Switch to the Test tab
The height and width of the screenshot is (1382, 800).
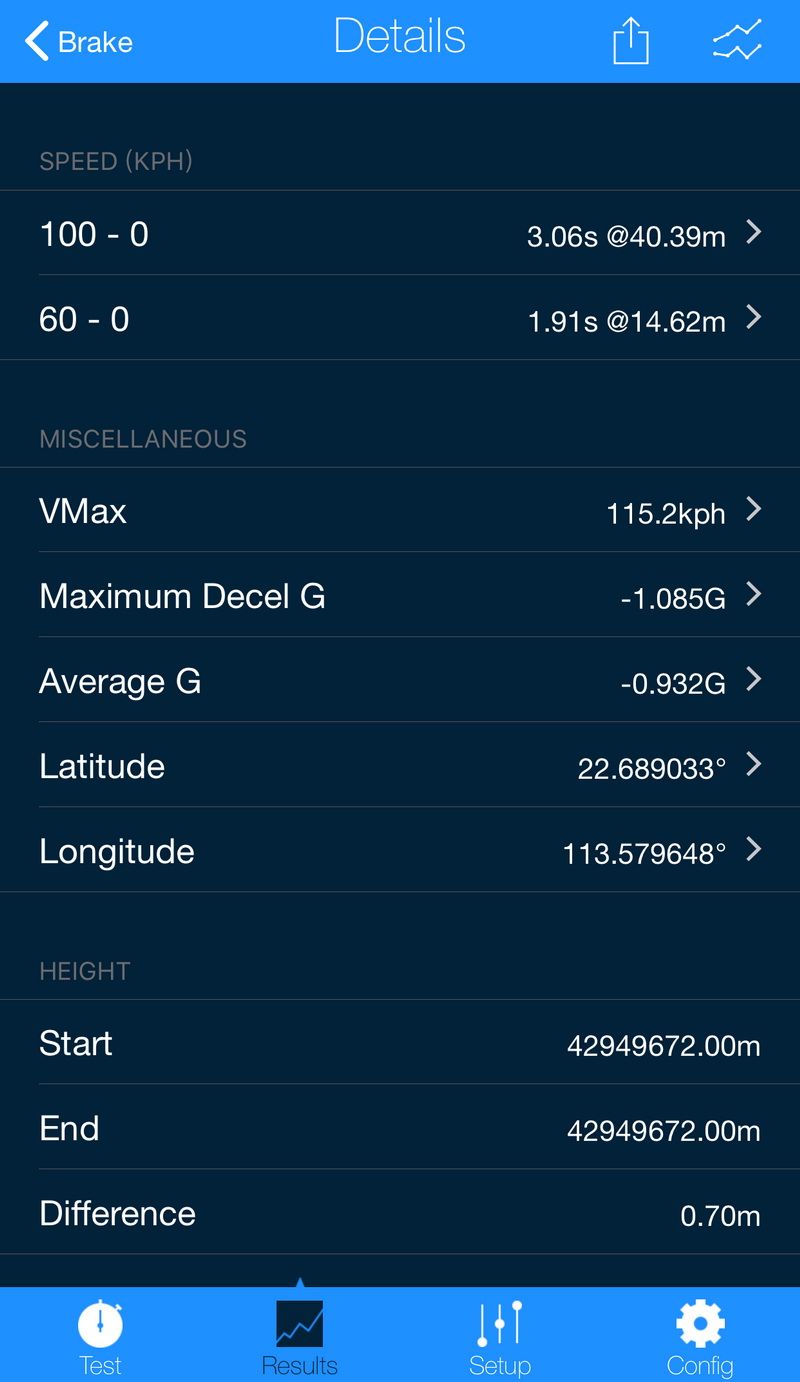coord(100,1336)
